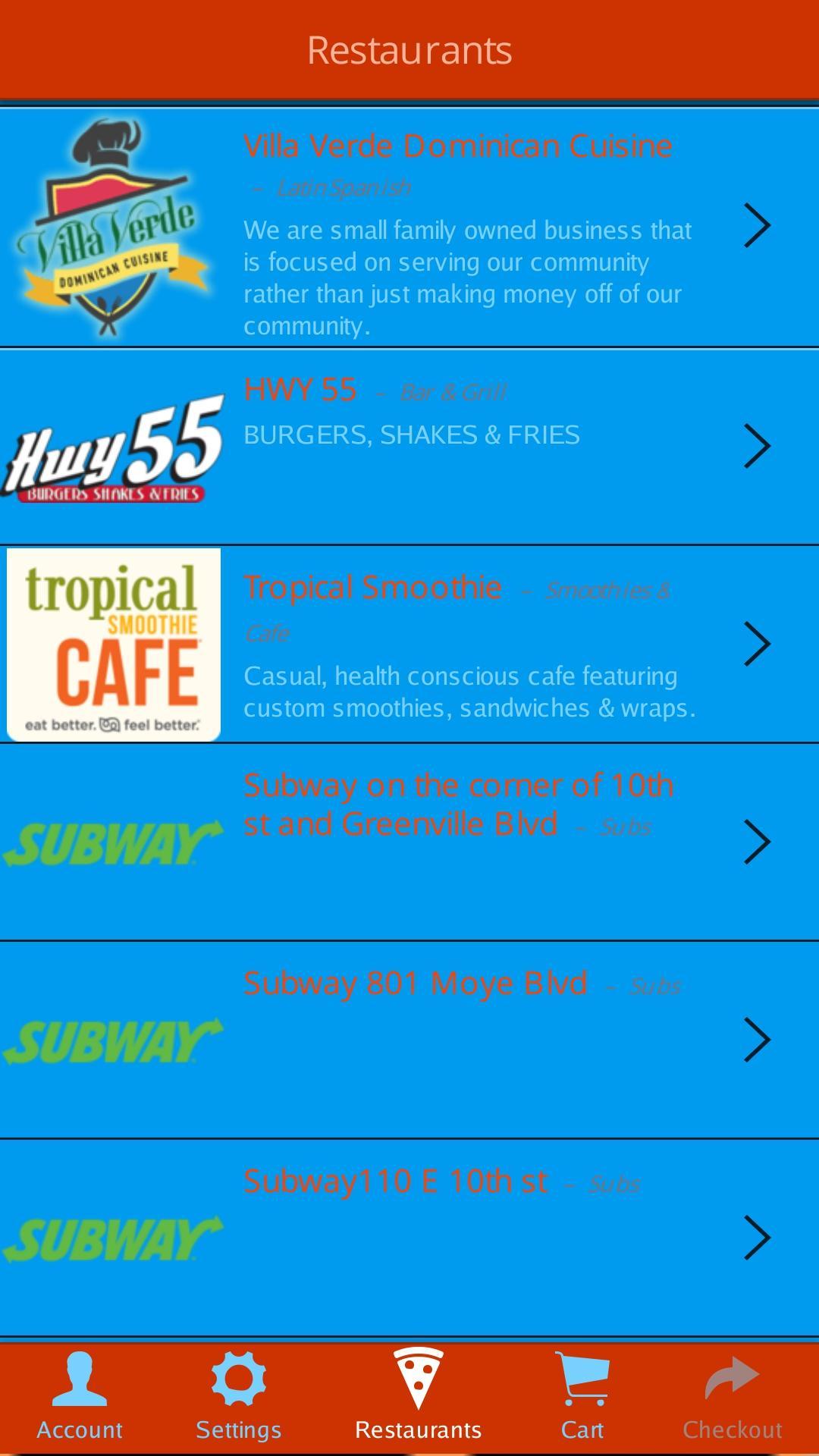The image size is (819, 1456).
Task: Open the Subway110 E 10th st listing
Action: pyautogui.click(x=396, y=1180)
